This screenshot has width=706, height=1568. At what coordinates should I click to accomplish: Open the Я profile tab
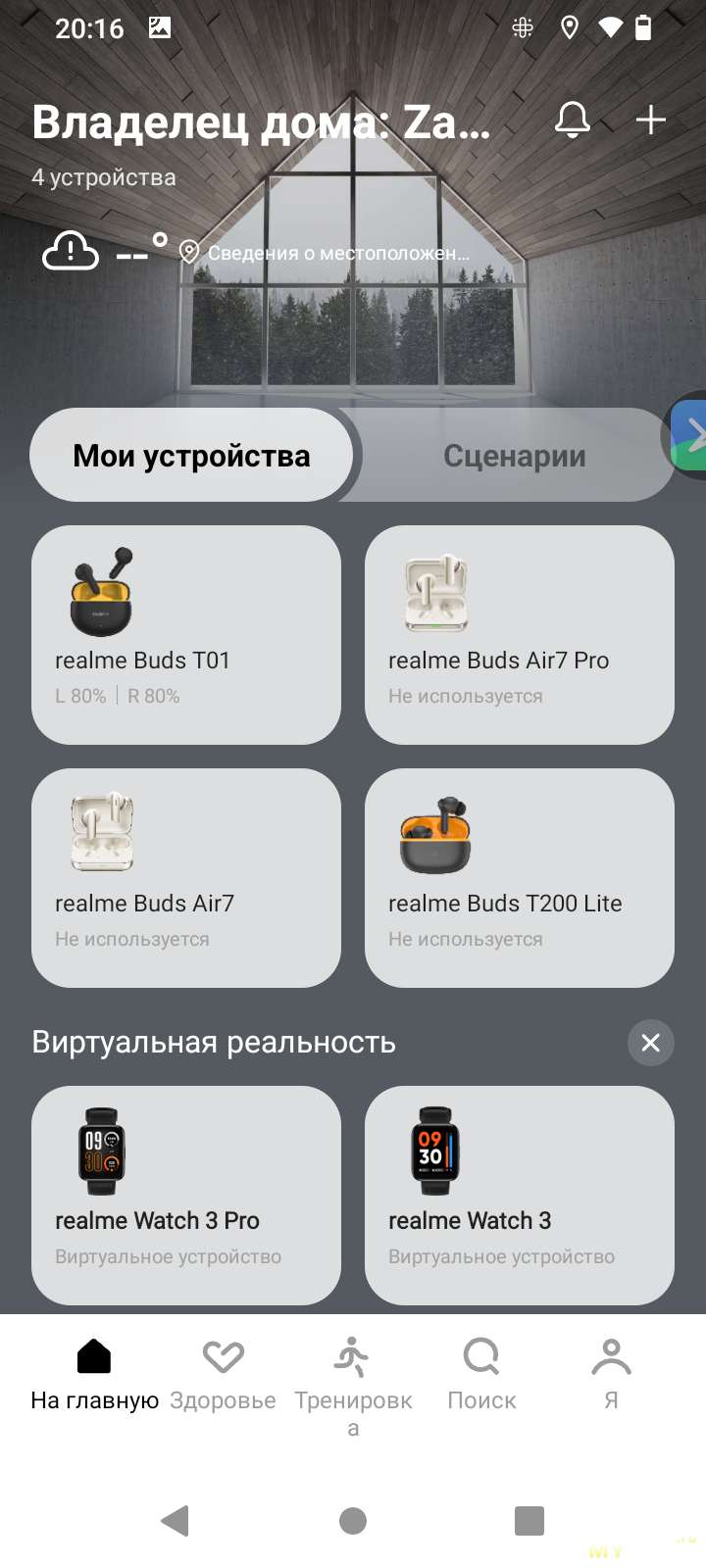tap(611, 1374)
